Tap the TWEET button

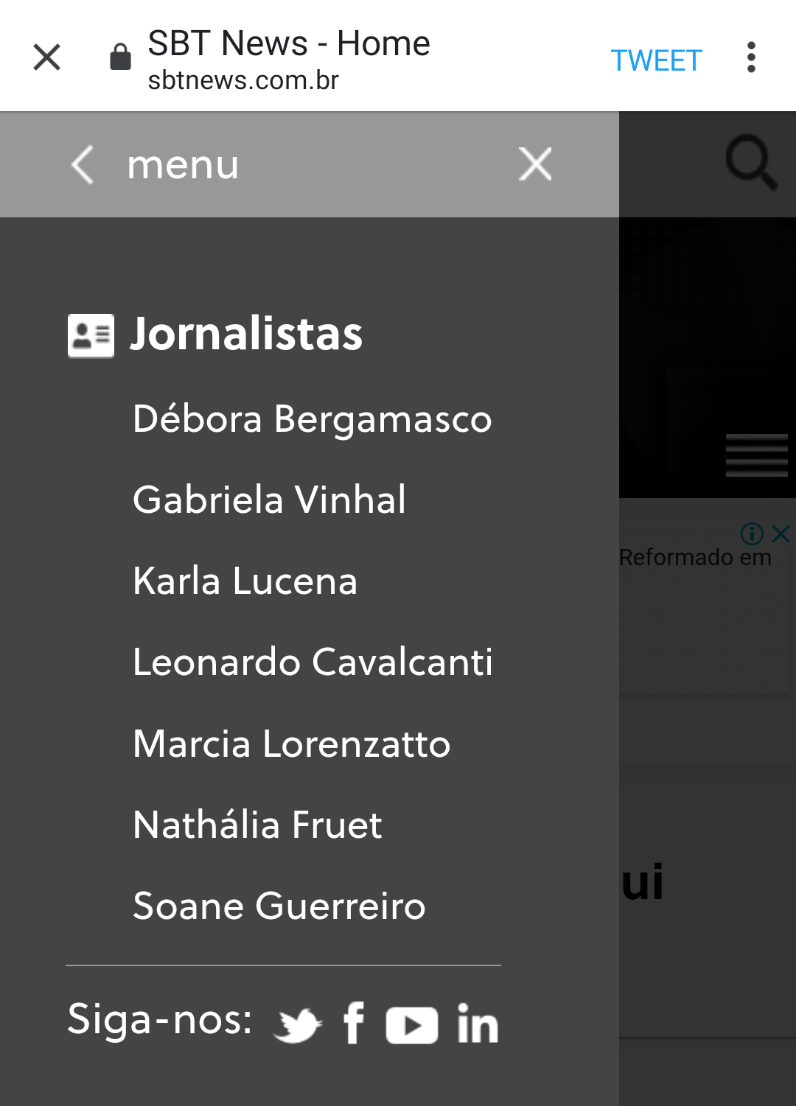click(x=656, y=60)
